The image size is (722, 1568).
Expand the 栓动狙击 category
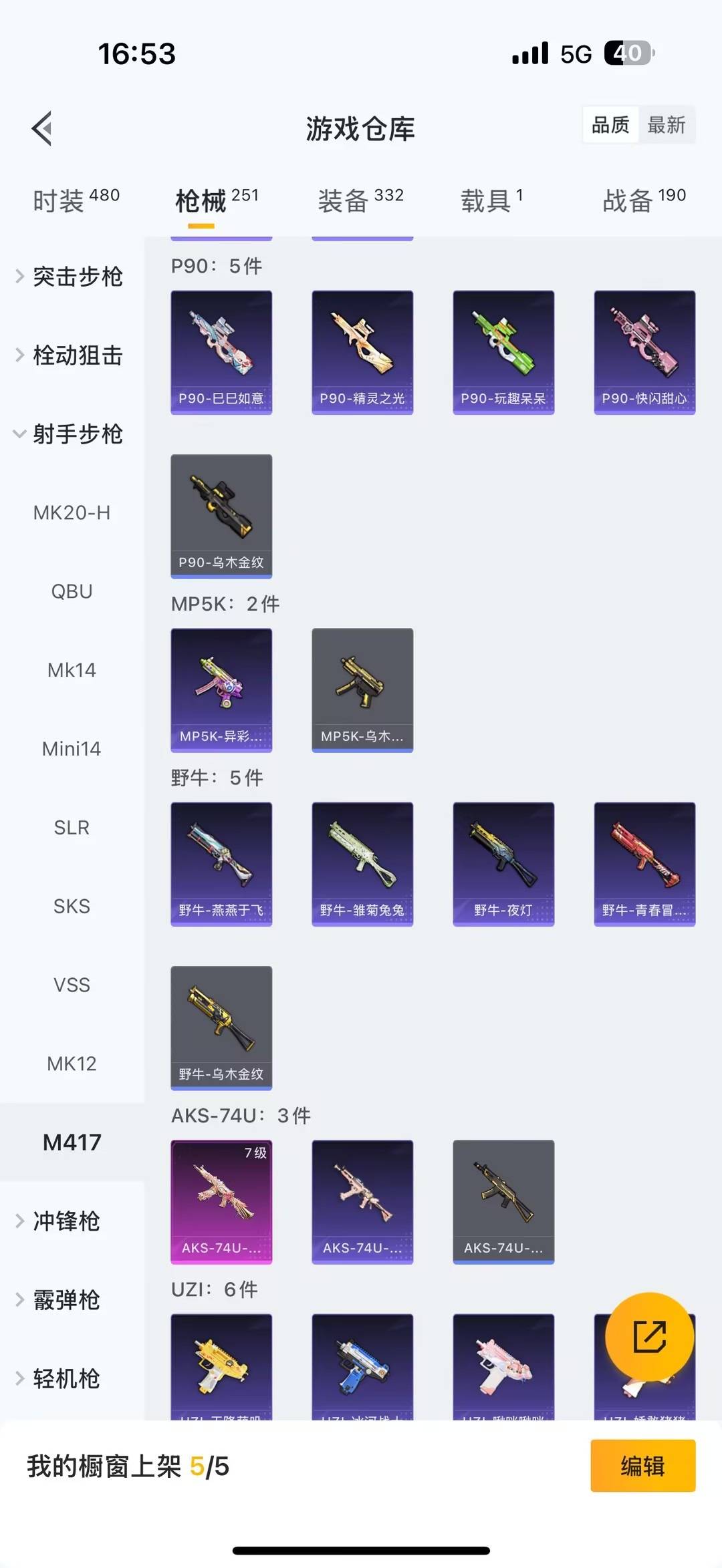(x=72, y=355)
